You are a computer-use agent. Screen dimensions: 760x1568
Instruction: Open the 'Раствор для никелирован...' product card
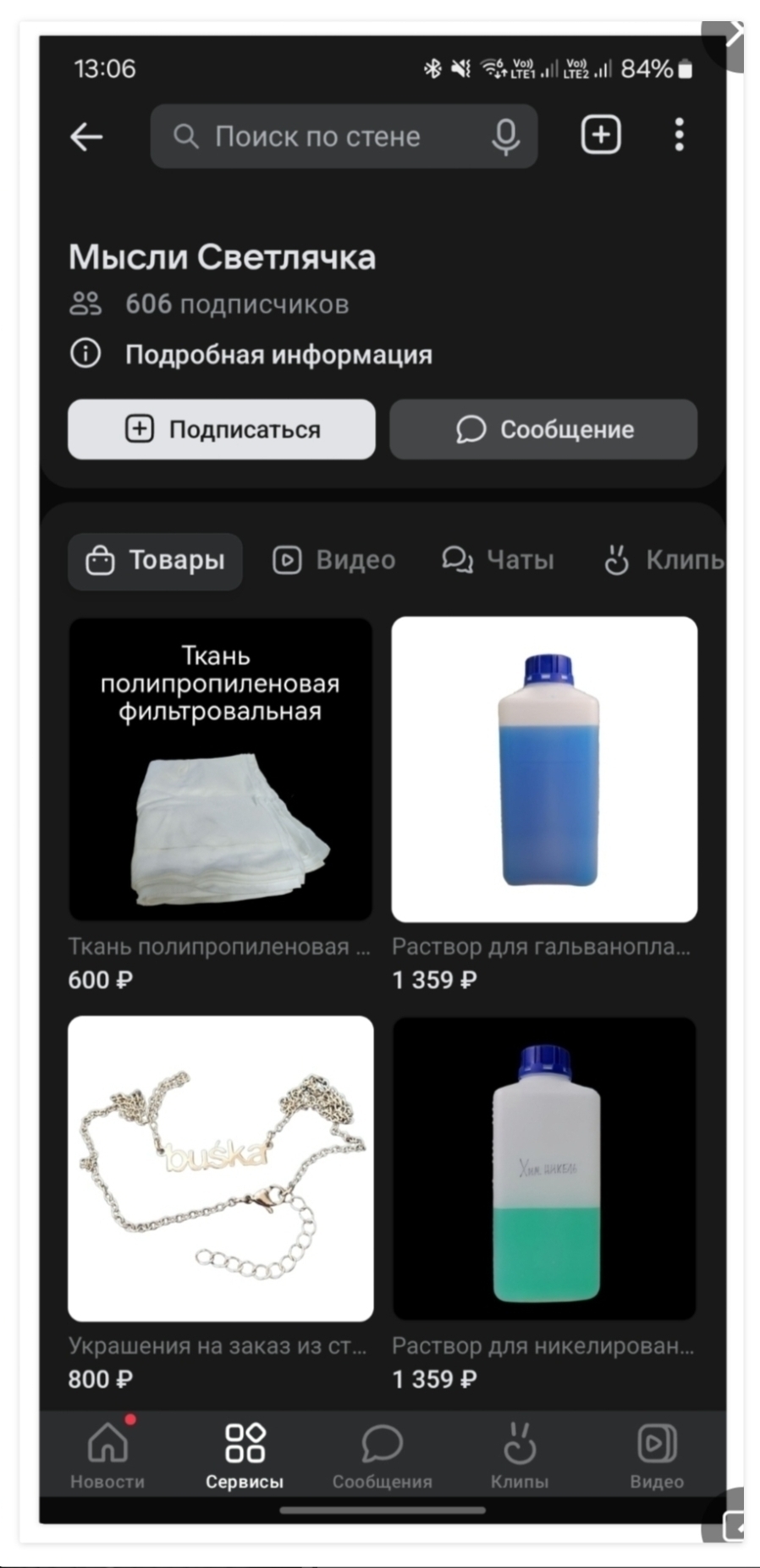544,1169
